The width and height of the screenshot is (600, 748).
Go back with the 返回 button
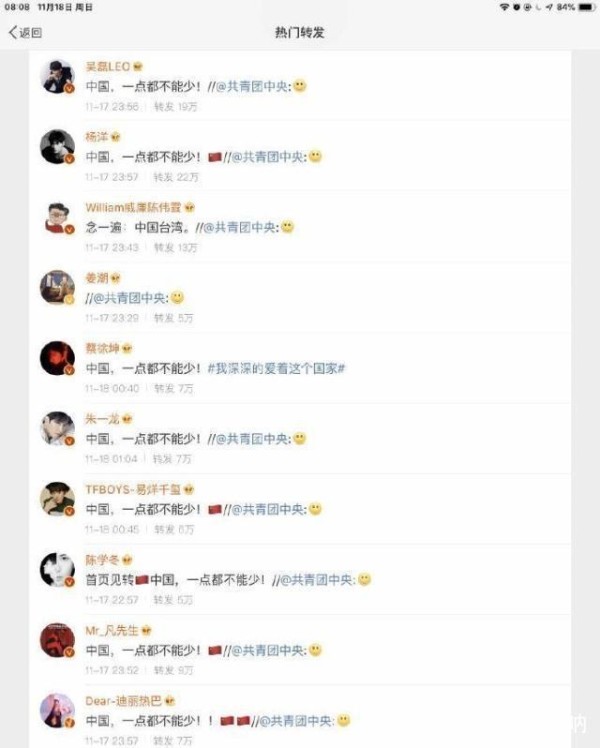point(26,32)
